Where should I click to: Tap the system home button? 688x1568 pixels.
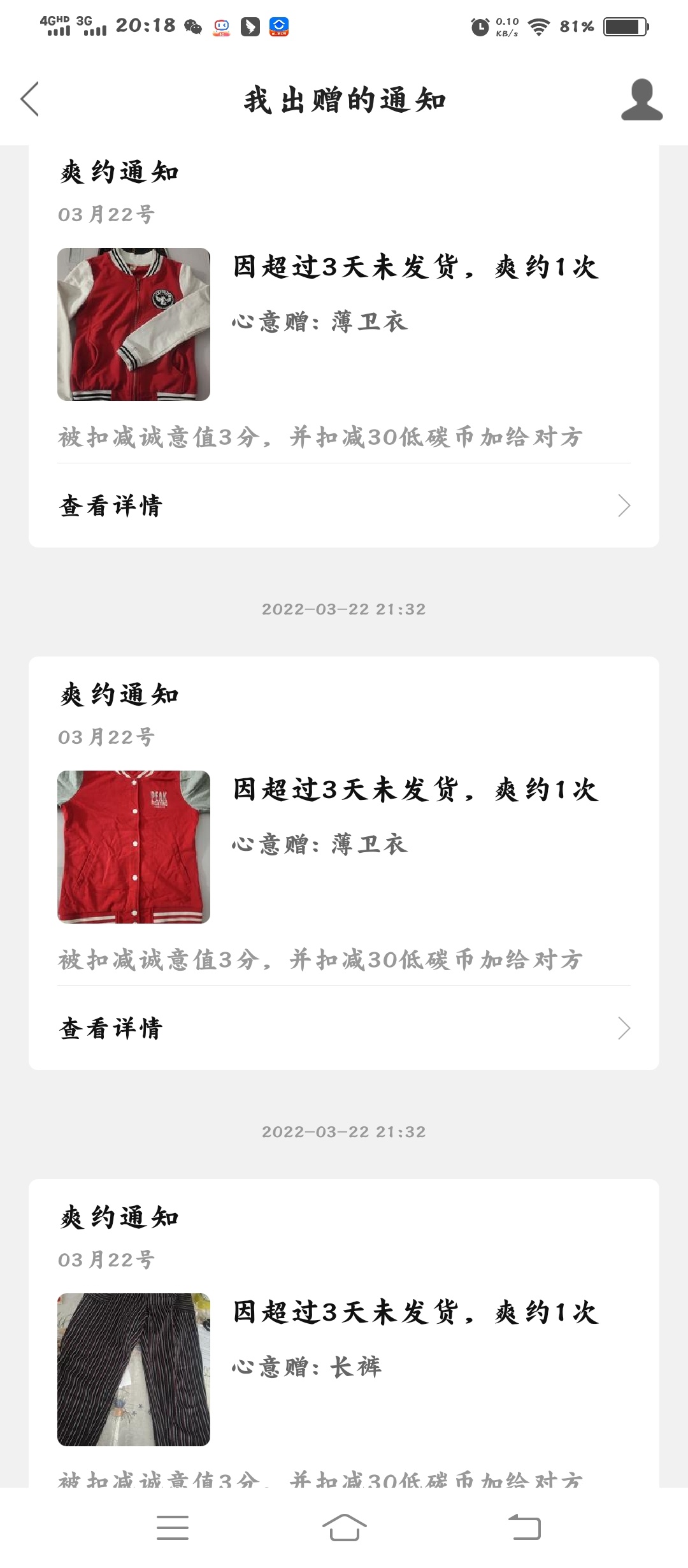pos(344,1527)
